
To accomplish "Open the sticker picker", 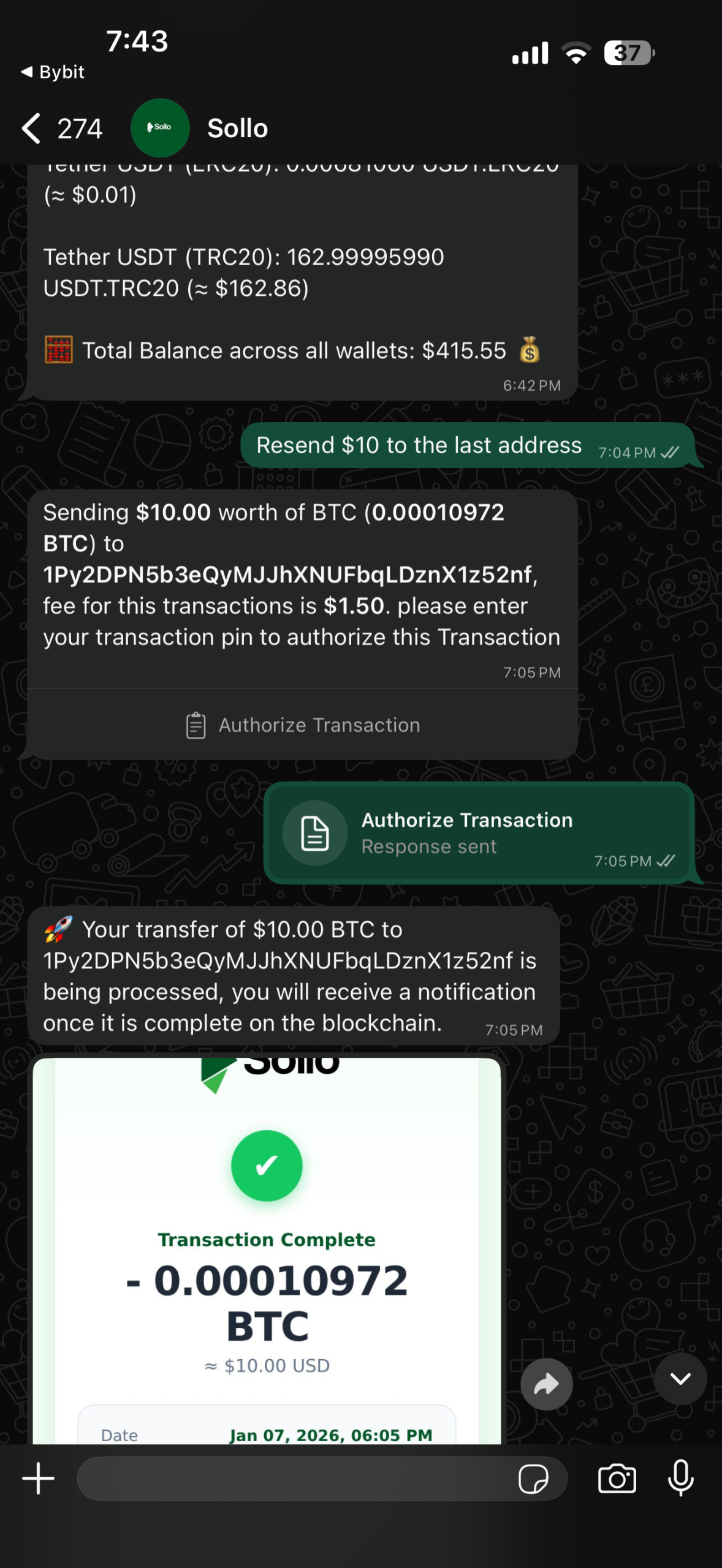I will [533, 1479].
